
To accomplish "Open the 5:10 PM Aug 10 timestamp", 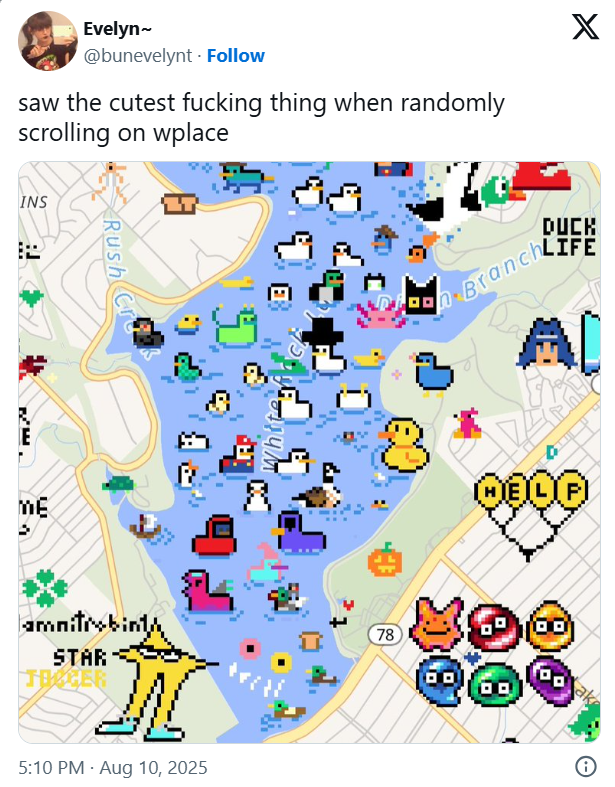I will [112, 768].
